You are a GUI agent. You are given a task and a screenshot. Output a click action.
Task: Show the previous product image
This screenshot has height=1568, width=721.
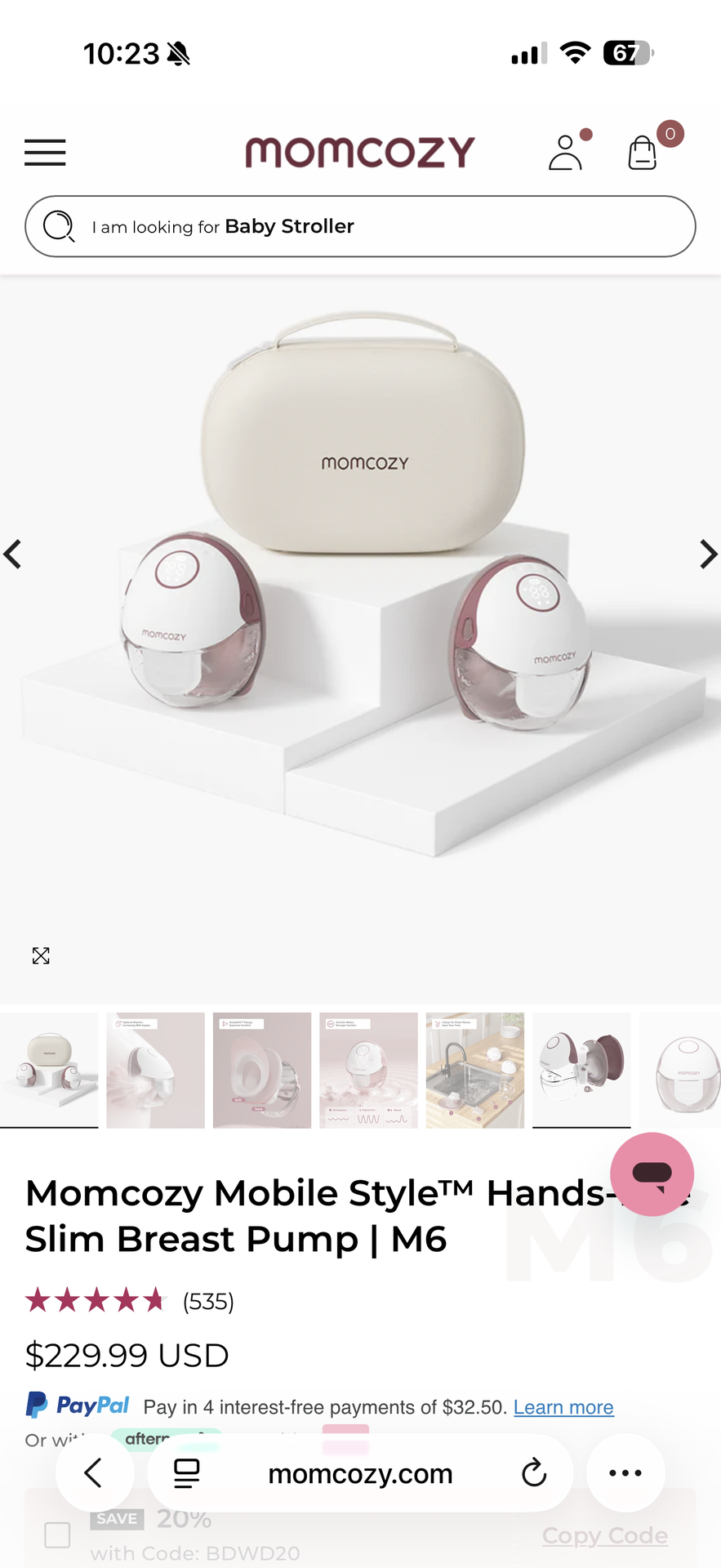(13, 555)
